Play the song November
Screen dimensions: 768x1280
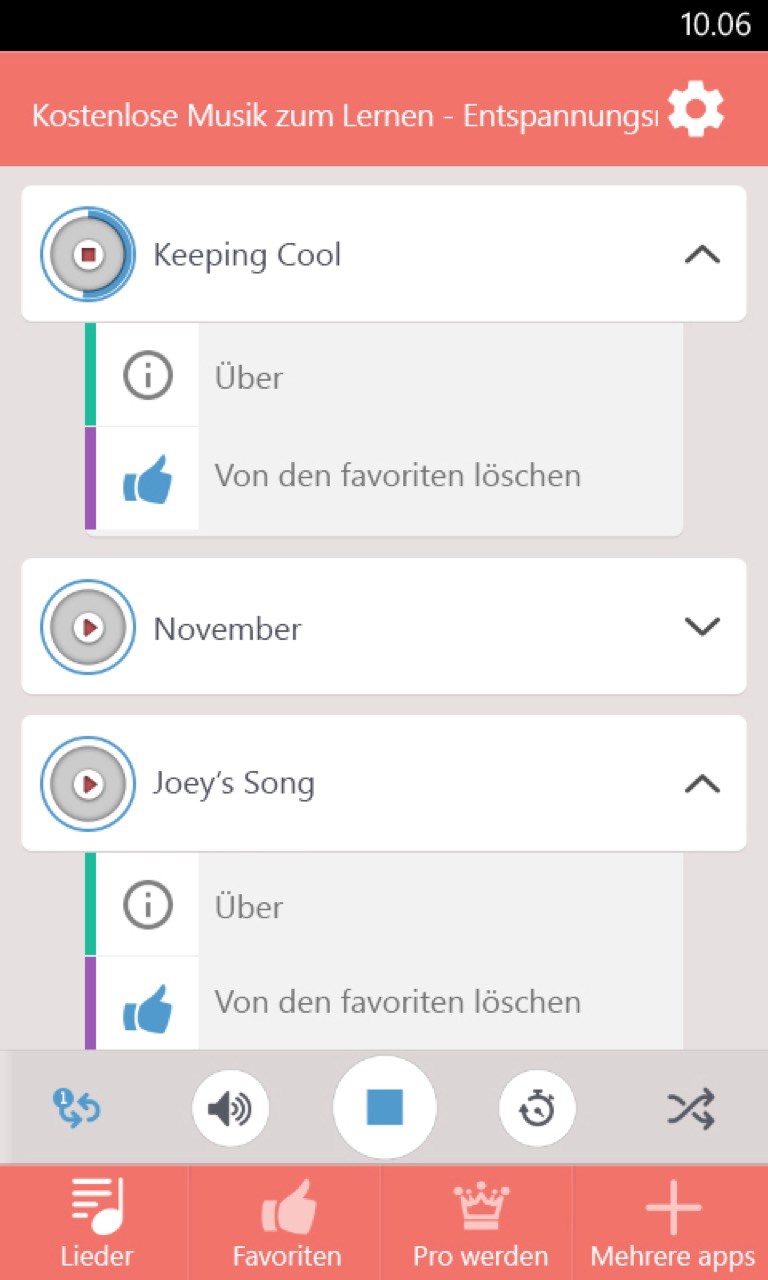pyautogui.click(x=88, y=627)
